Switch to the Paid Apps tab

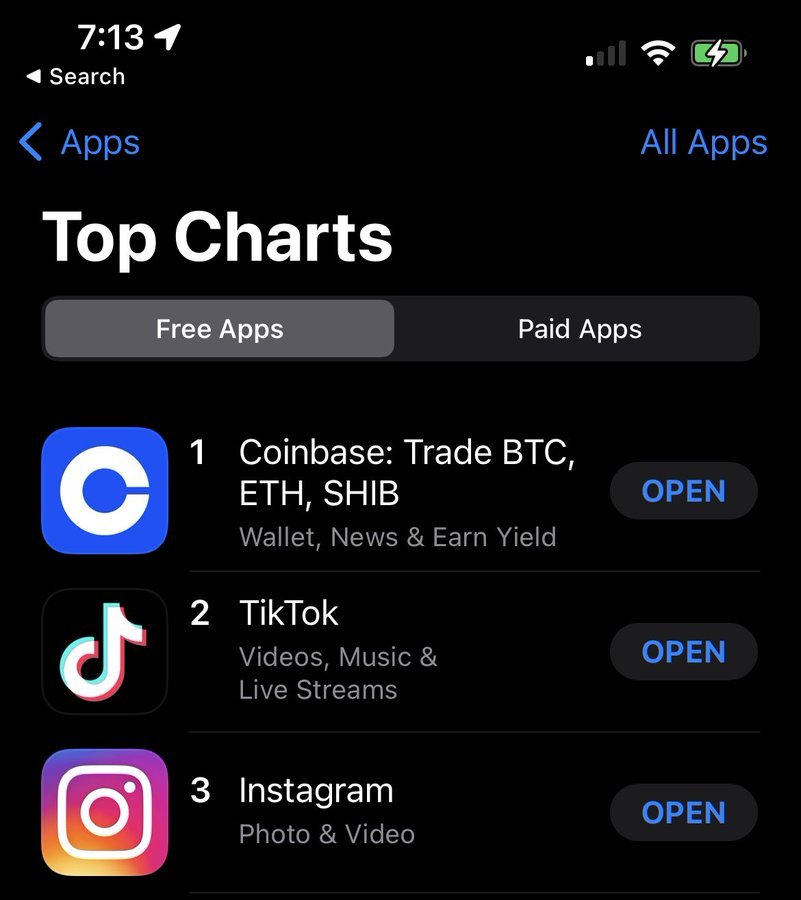click(579, 328)
